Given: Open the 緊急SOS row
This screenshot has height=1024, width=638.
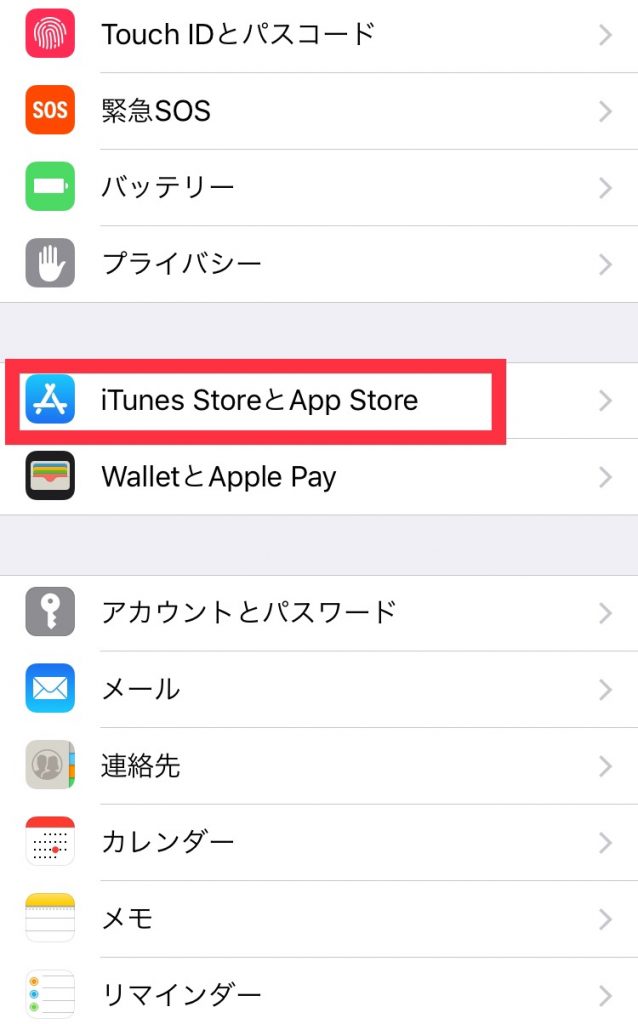Looking at the screenshot, I should 319,111.
